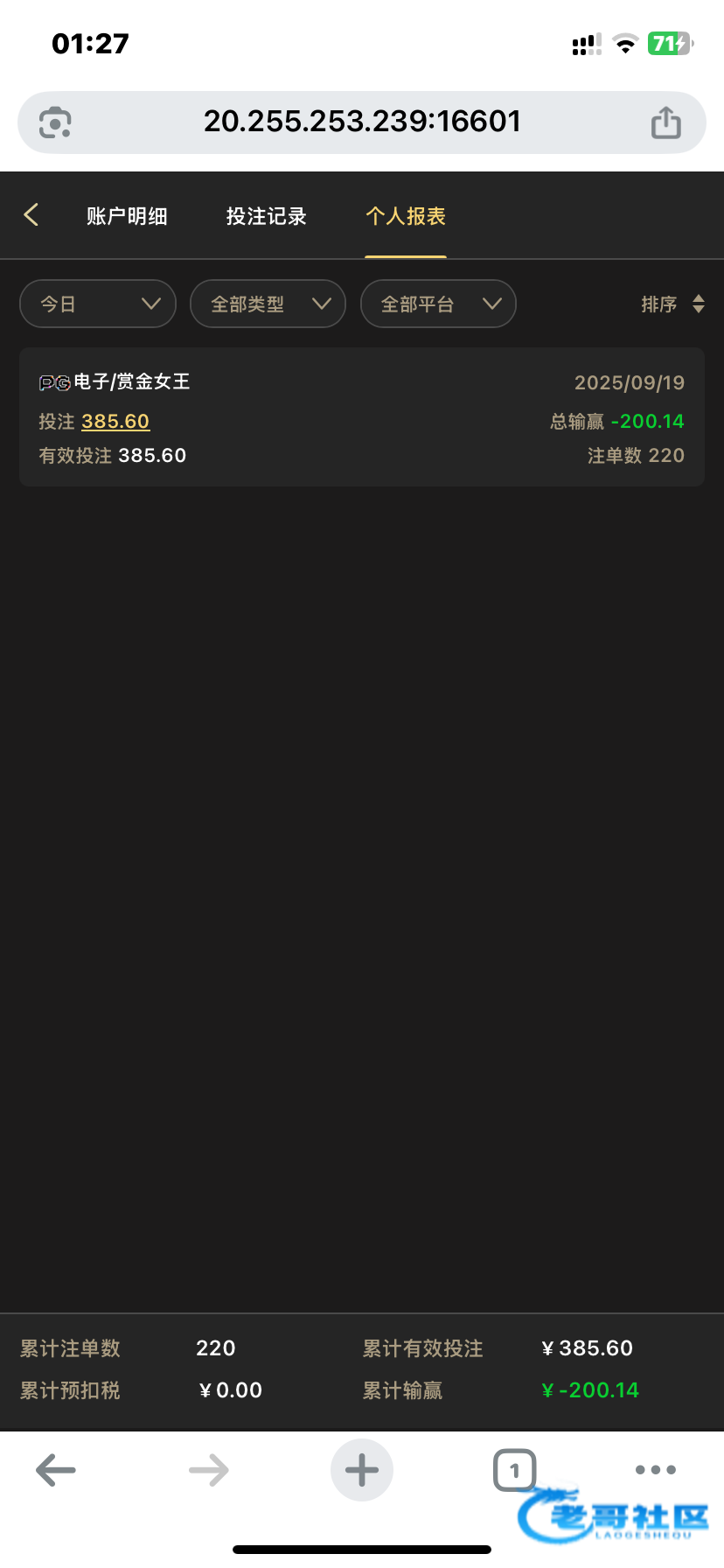The image size is (724, 1568).
Task: Open the 全部类型 filter dropdown
Action: pyautogui.click(x=268, y=304)
